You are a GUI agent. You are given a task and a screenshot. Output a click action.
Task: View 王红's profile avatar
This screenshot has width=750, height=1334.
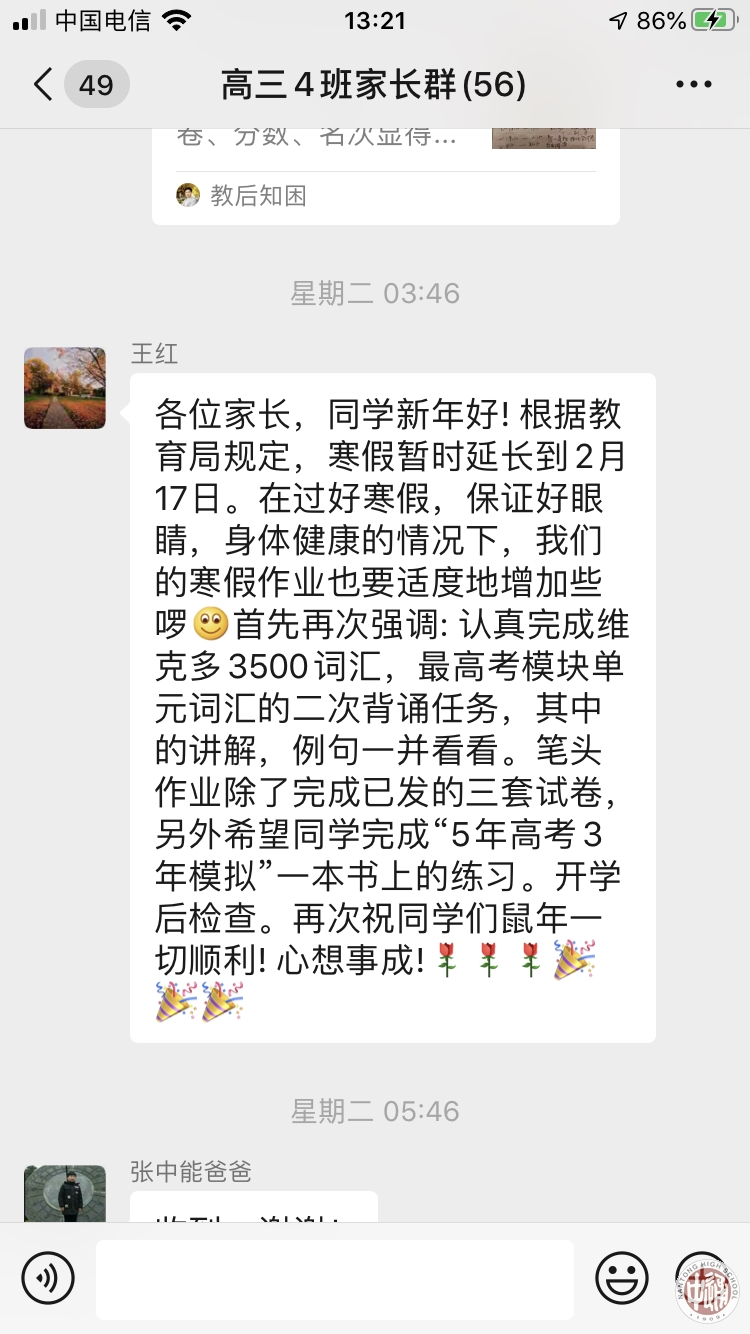coord(65,388)
